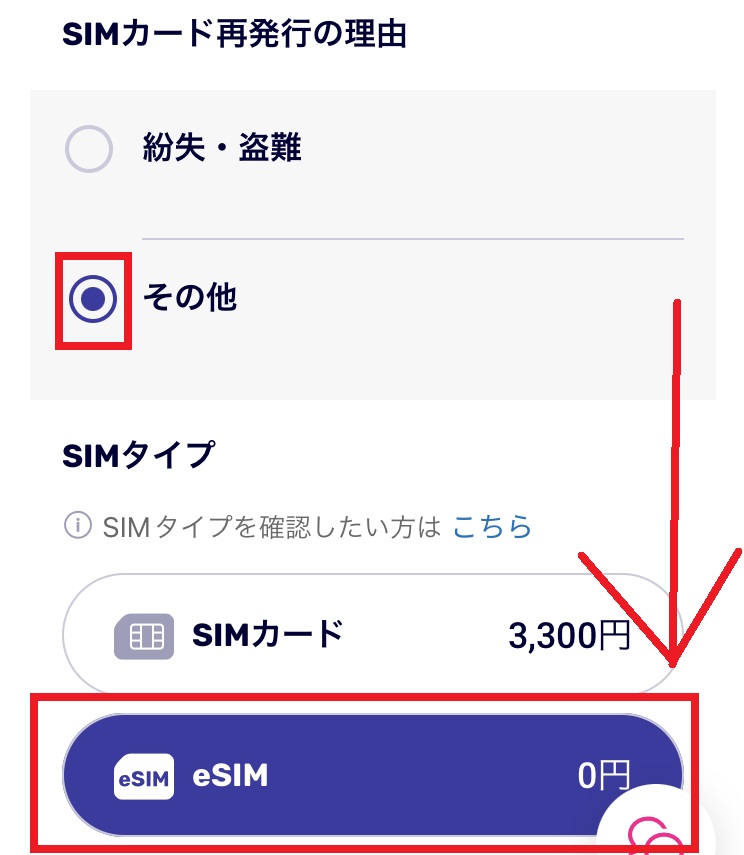Select the 紛失・盗難 radio button
Viewport: 744px width, 855px height.
tap(89, 145)
